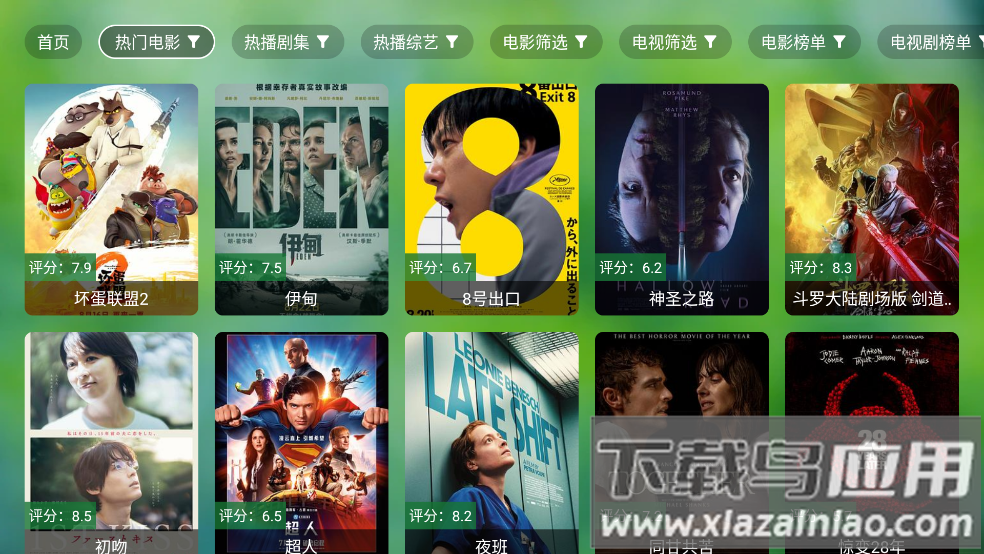Screen dimensions: 984x554
Task: Open the 神圣之路 movie card
Action: 681,199
